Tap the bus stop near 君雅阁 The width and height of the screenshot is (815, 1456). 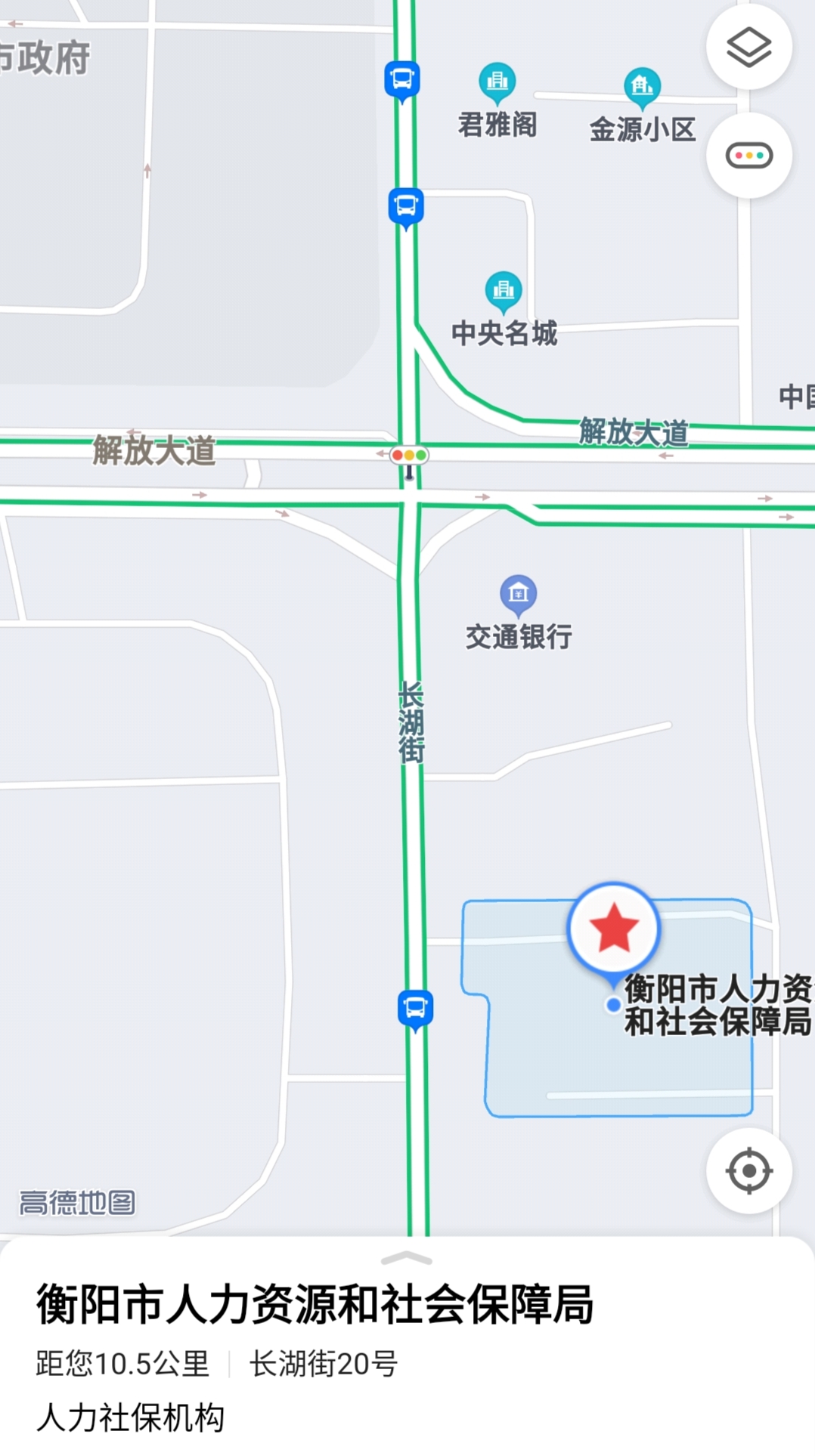pos(401,79)
